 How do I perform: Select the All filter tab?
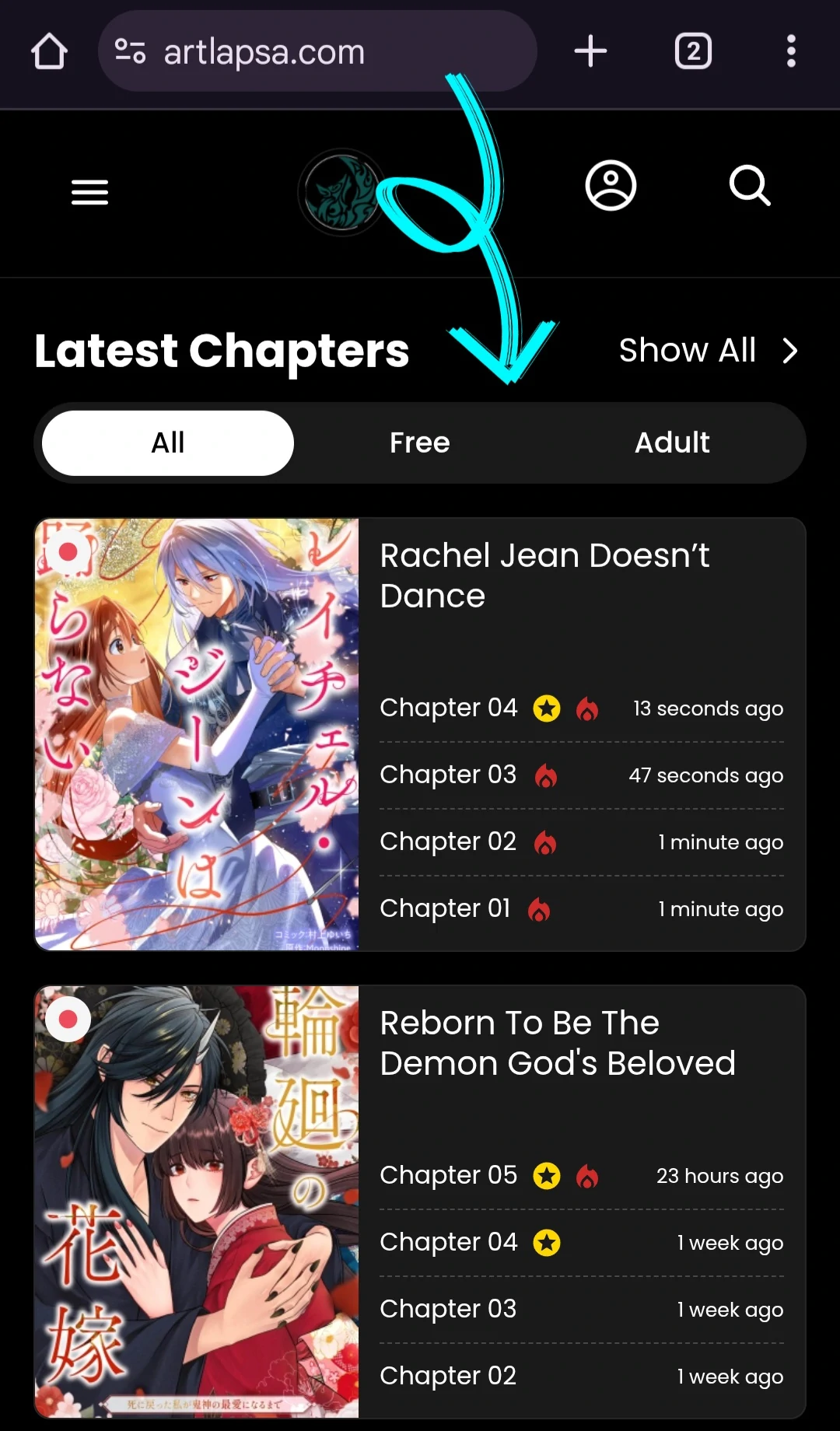click(x=168, y=443)
